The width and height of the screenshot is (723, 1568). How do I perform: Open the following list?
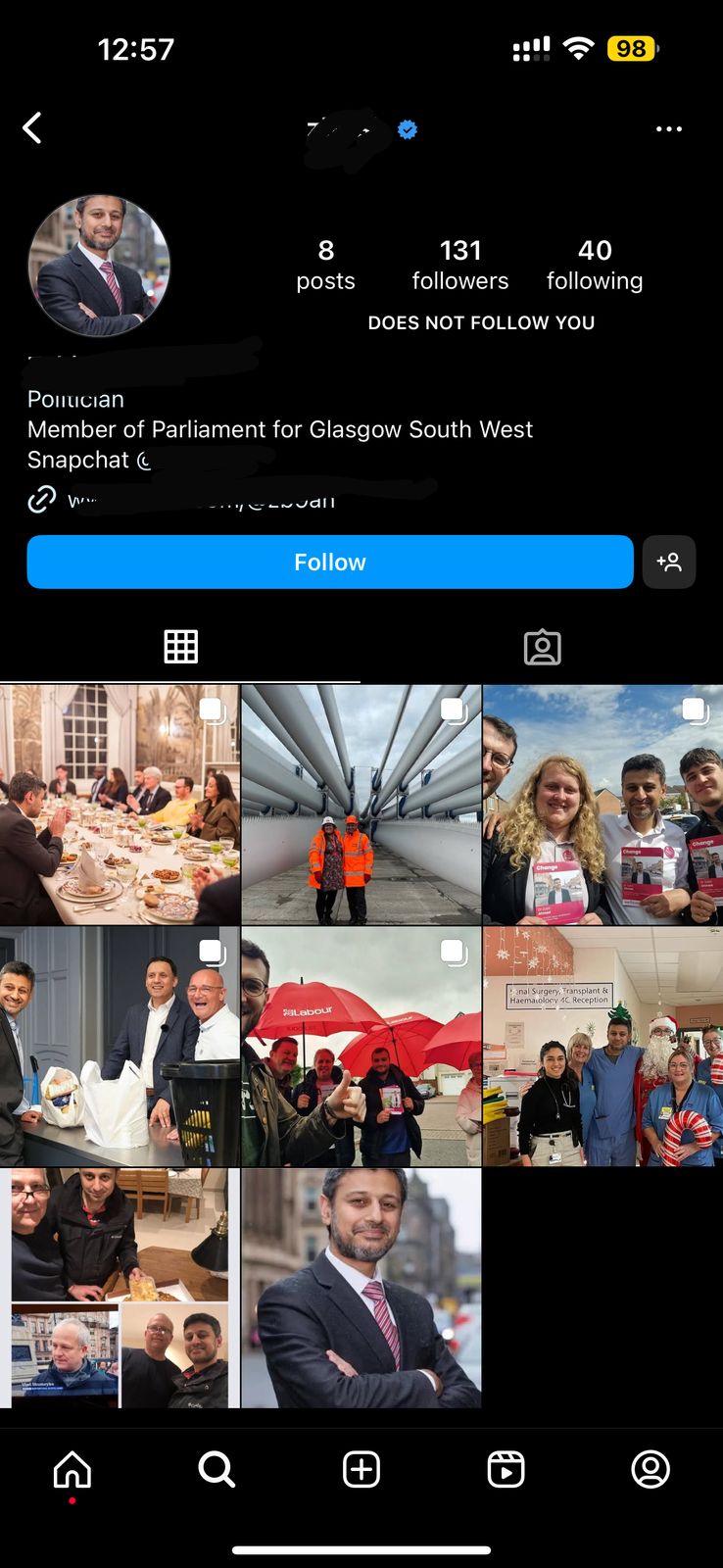[595, 265]
